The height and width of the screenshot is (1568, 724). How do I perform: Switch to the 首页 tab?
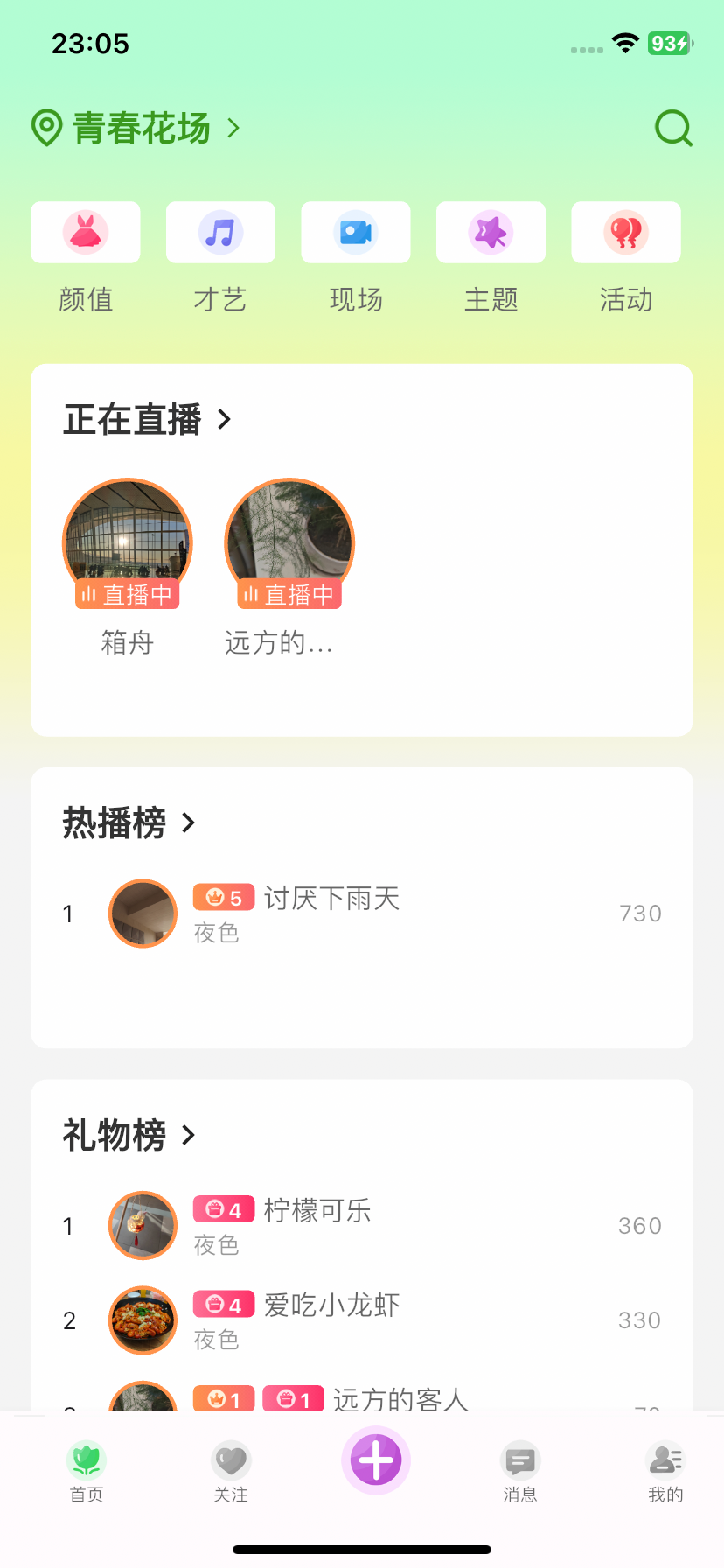(87, 1470)
